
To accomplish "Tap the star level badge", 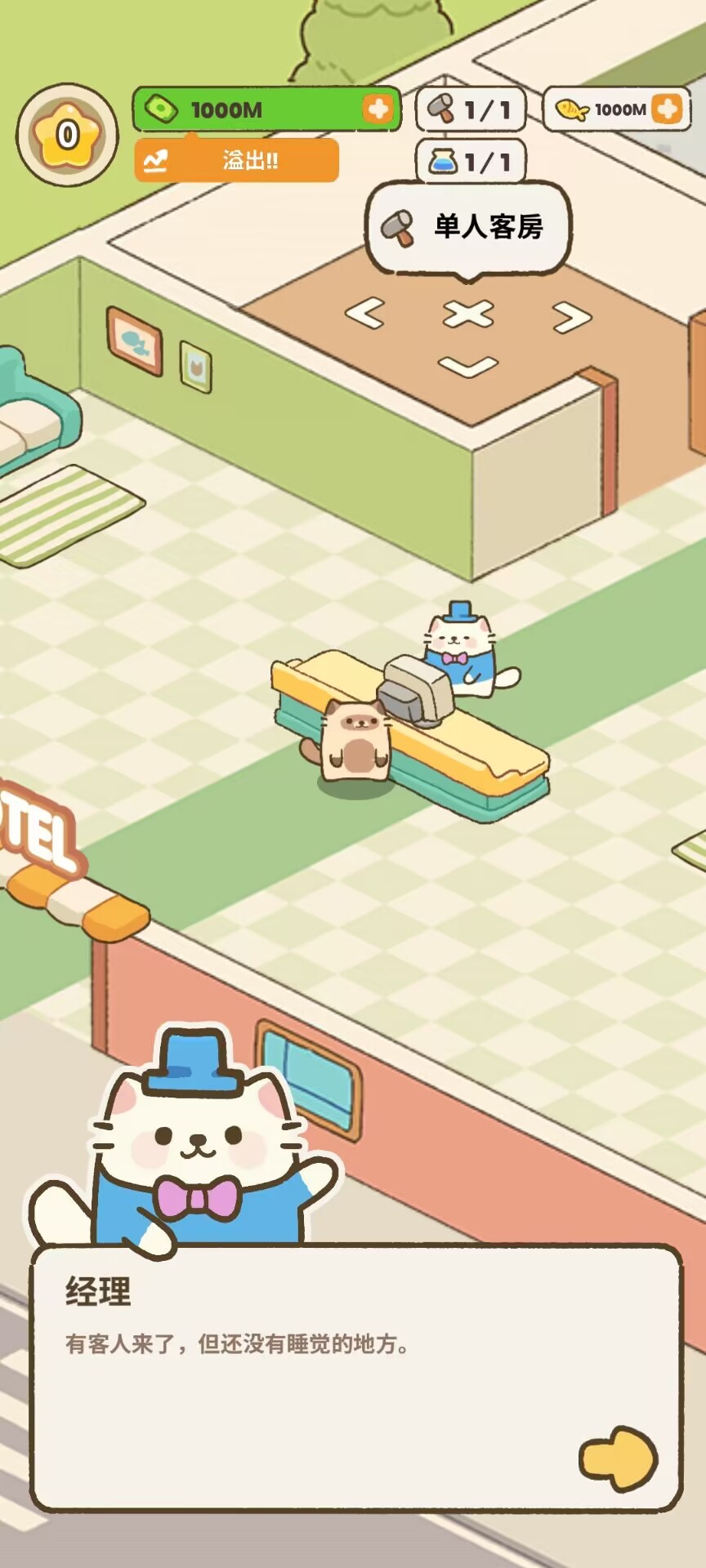I will (67, 135).
